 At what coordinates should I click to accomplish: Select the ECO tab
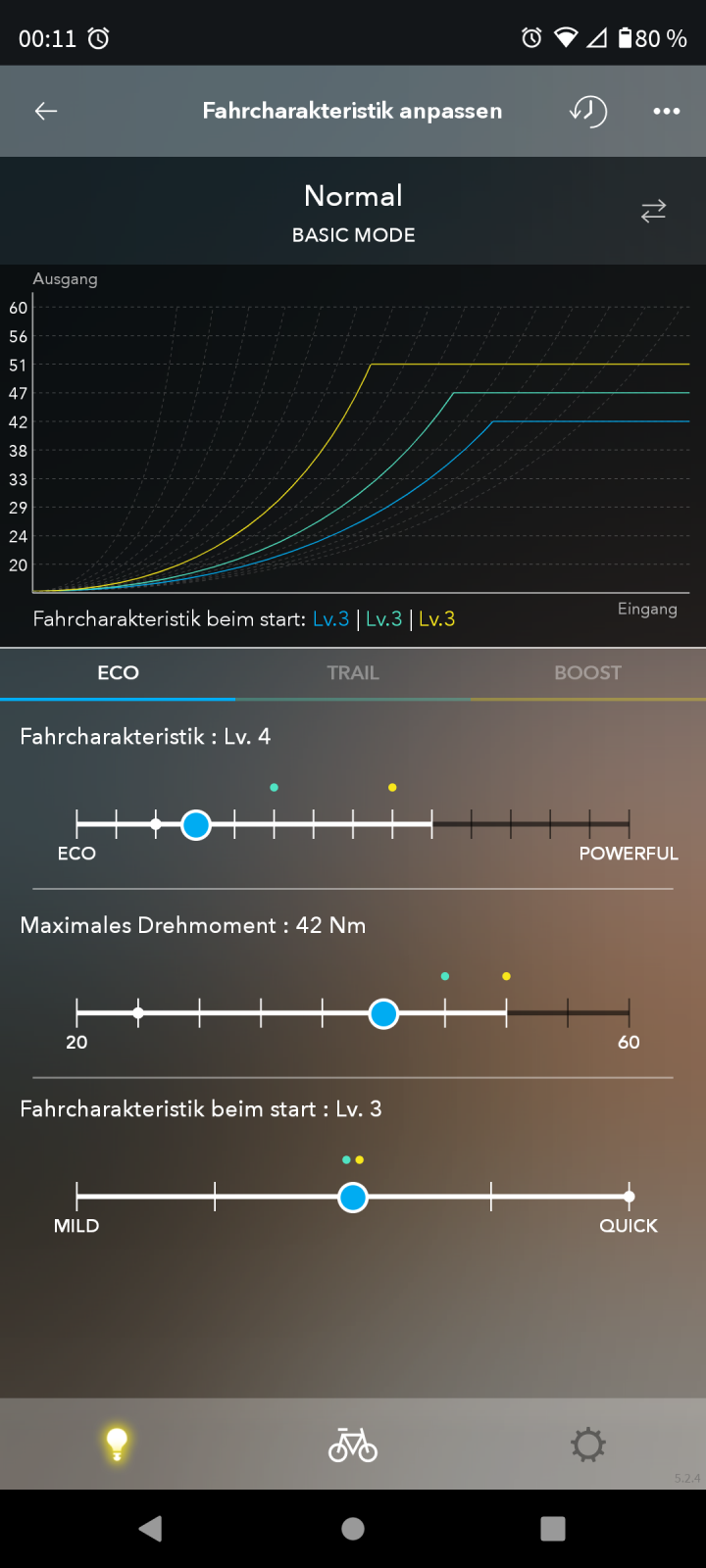pyautogui.click(x=118, y=673)
